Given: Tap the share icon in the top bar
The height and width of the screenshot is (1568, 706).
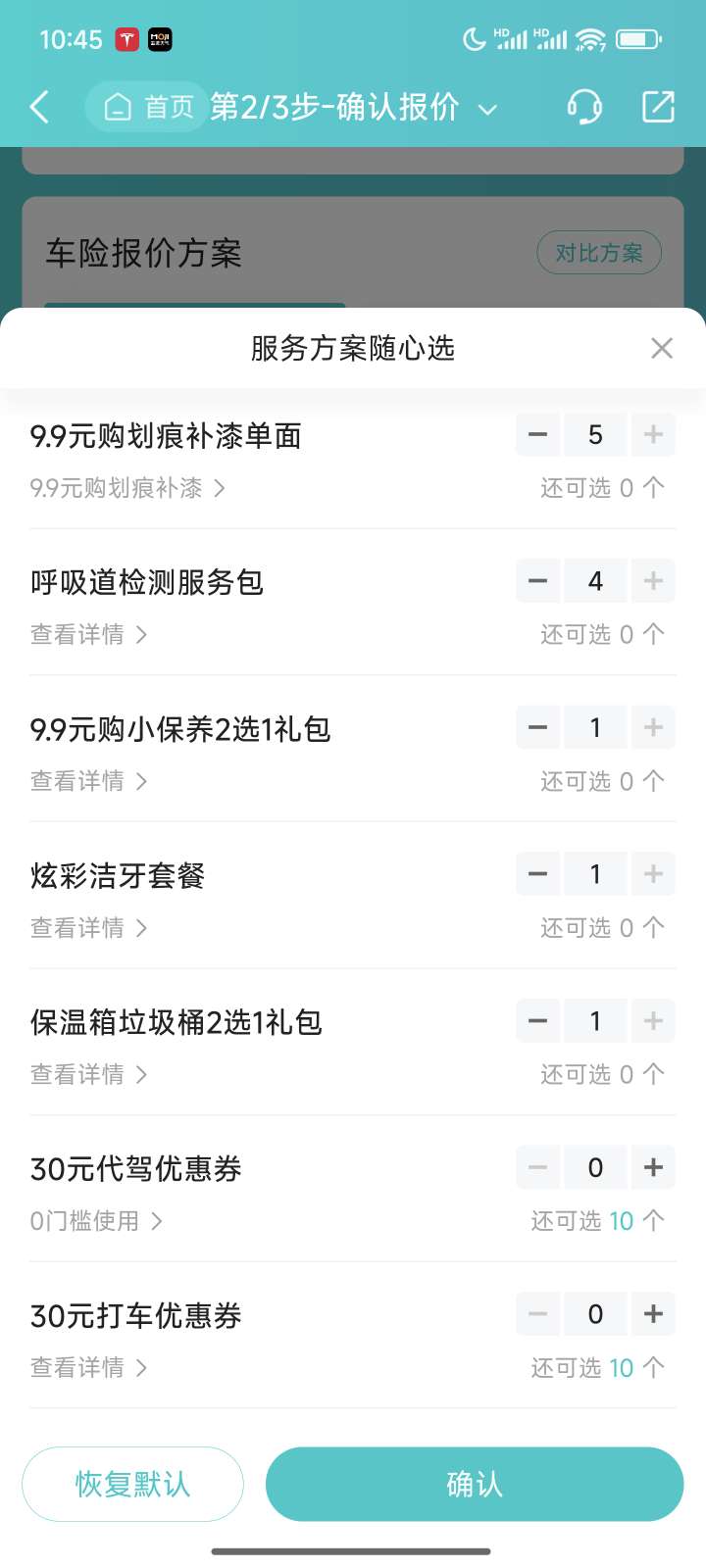Looking at the screenshot, I should click(x=658, y=107).
